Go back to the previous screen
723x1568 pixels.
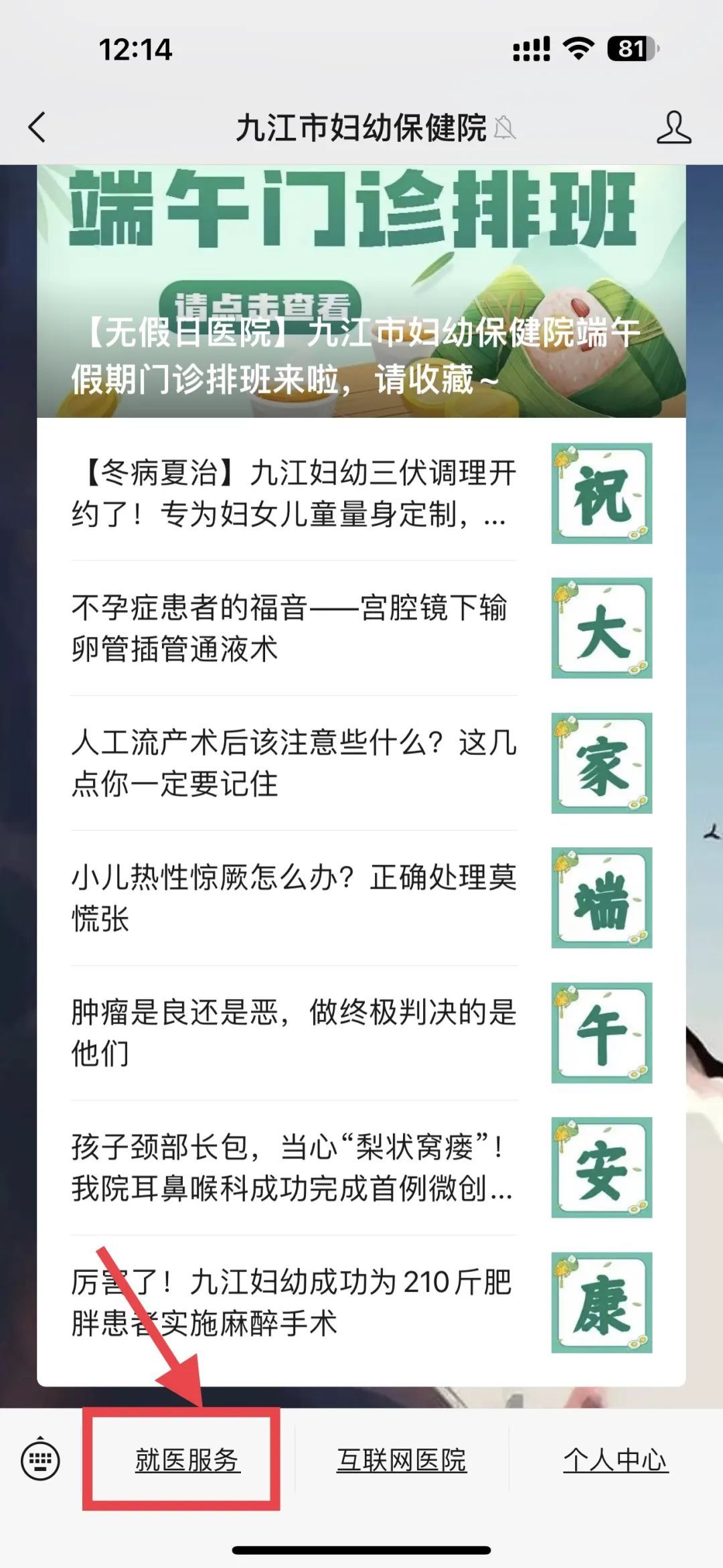click(37, 127)
